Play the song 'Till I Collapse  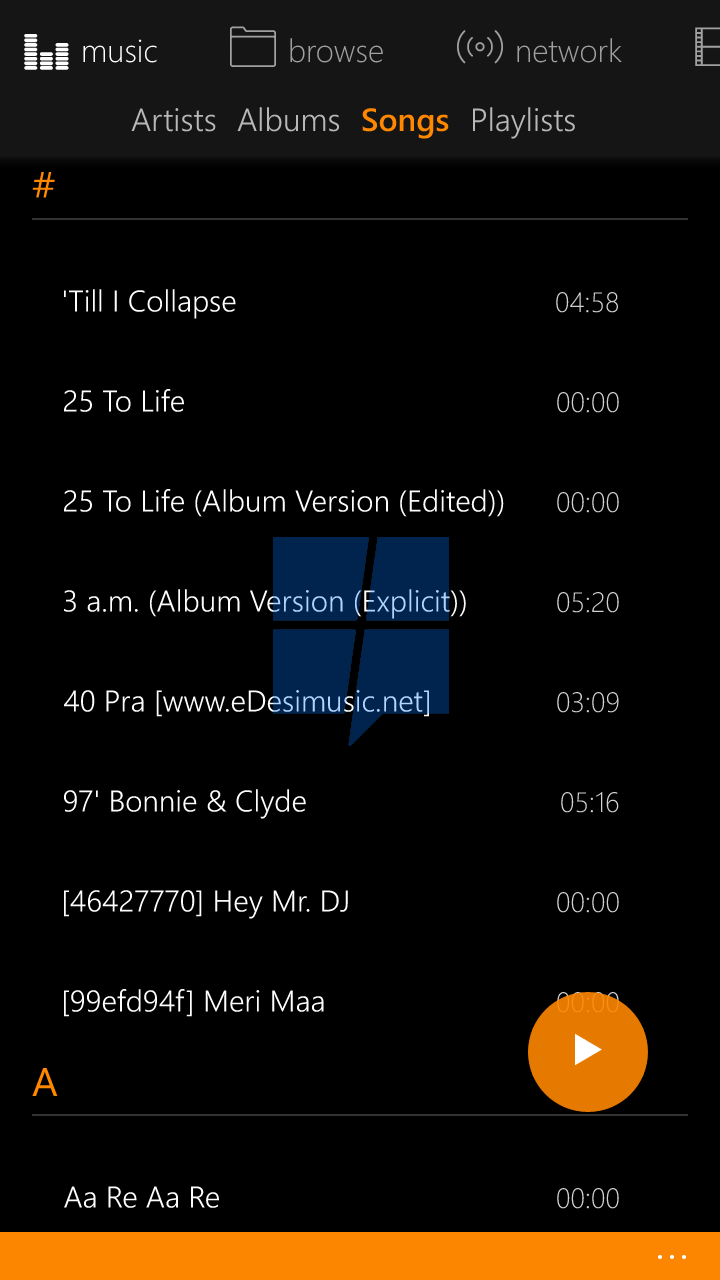pos(341,302)
